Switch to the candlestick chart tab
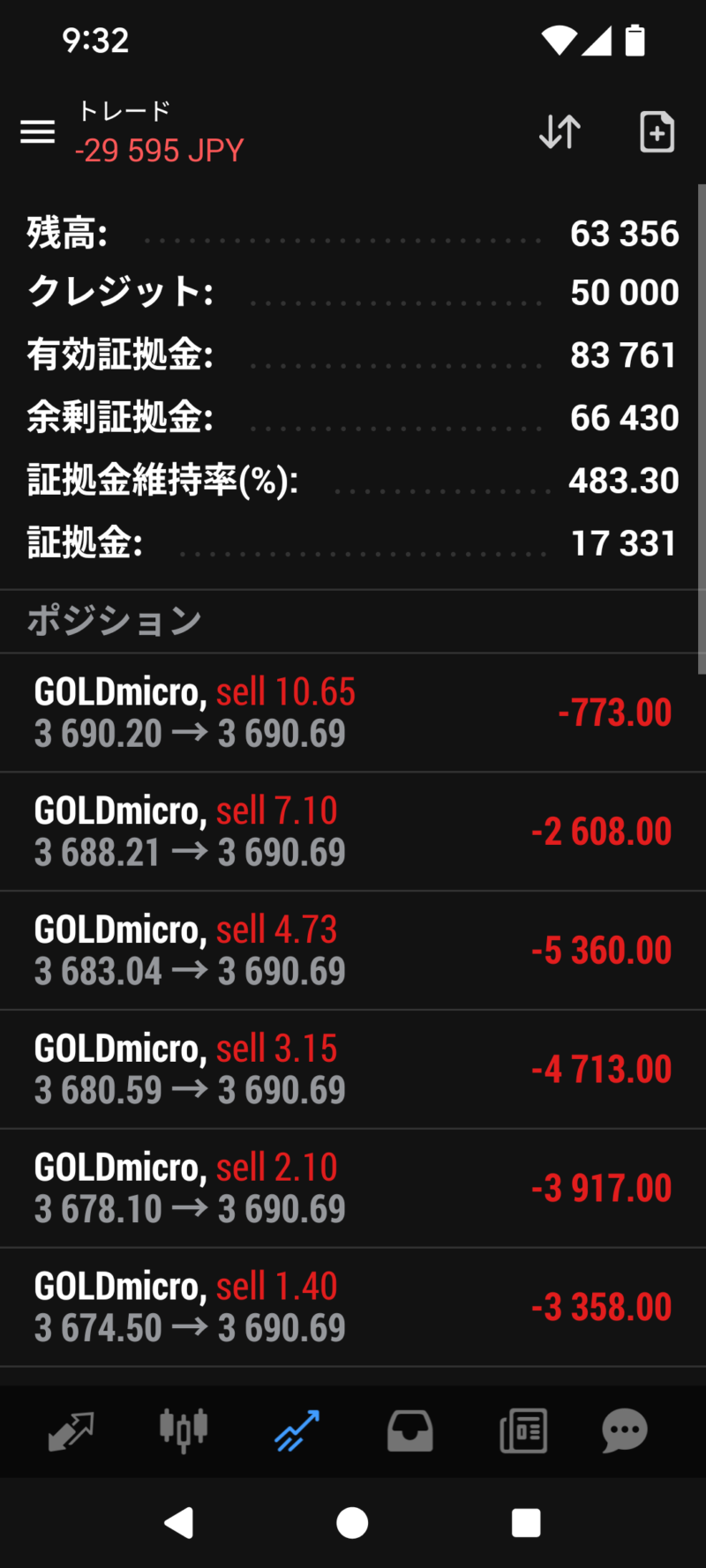706x1568 pixels. 184,1430
